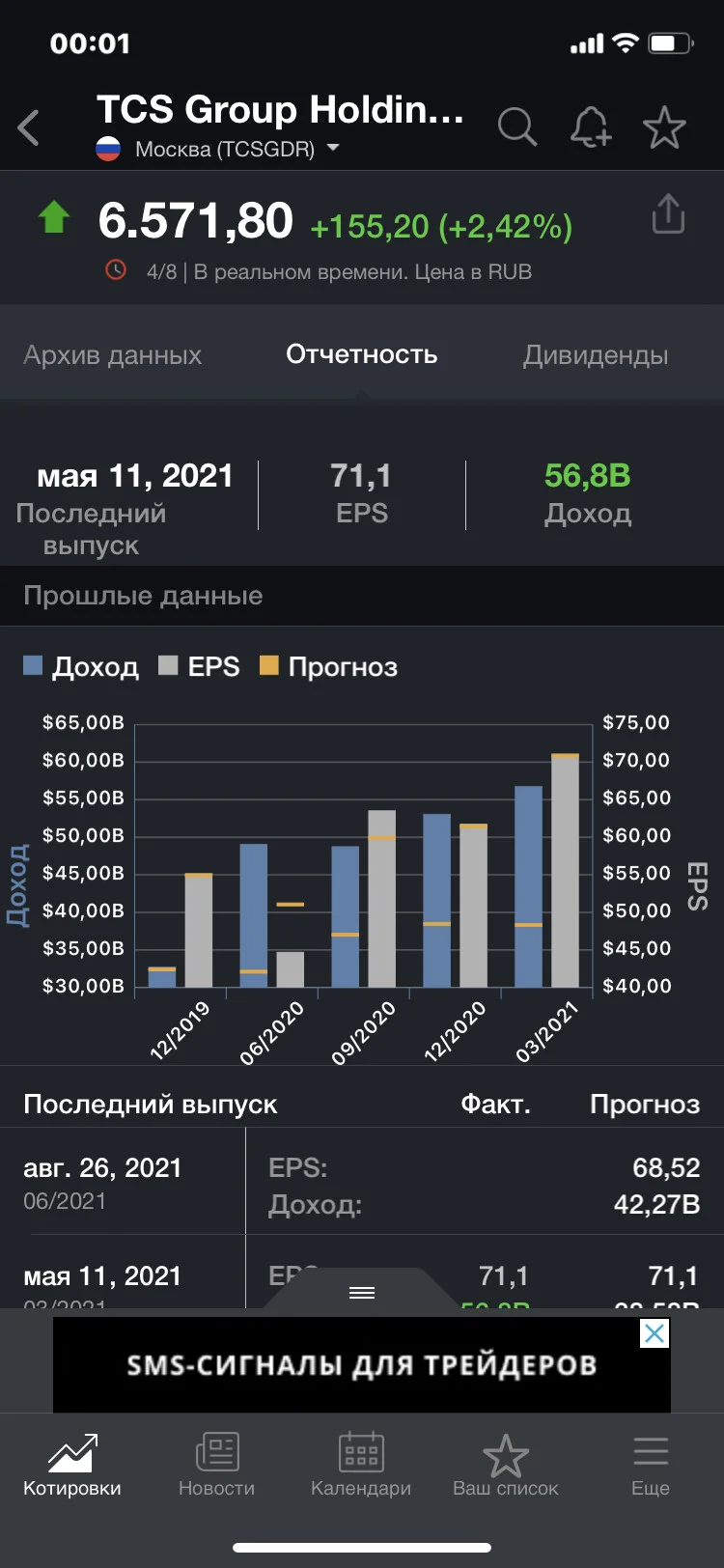The height and width of the screenshot is (1568, 724).
Task: Switch to the Дивиденды tab
Action: [596, 355]
